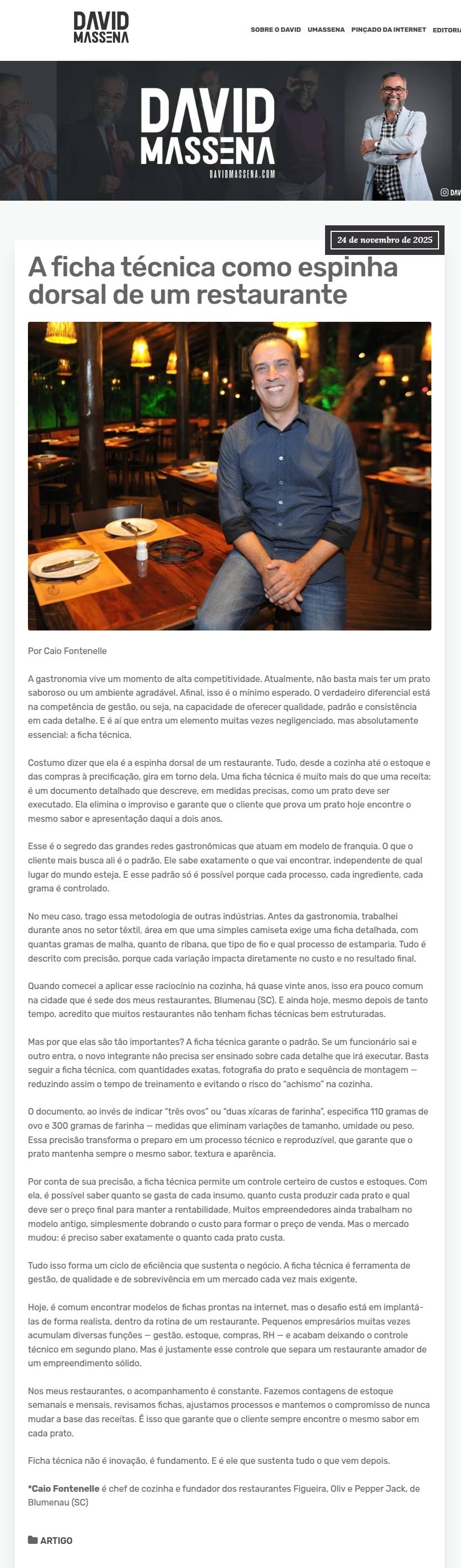Open the Editorial menu item
The height and width of the screenshot is (1568, 461).
446,30
